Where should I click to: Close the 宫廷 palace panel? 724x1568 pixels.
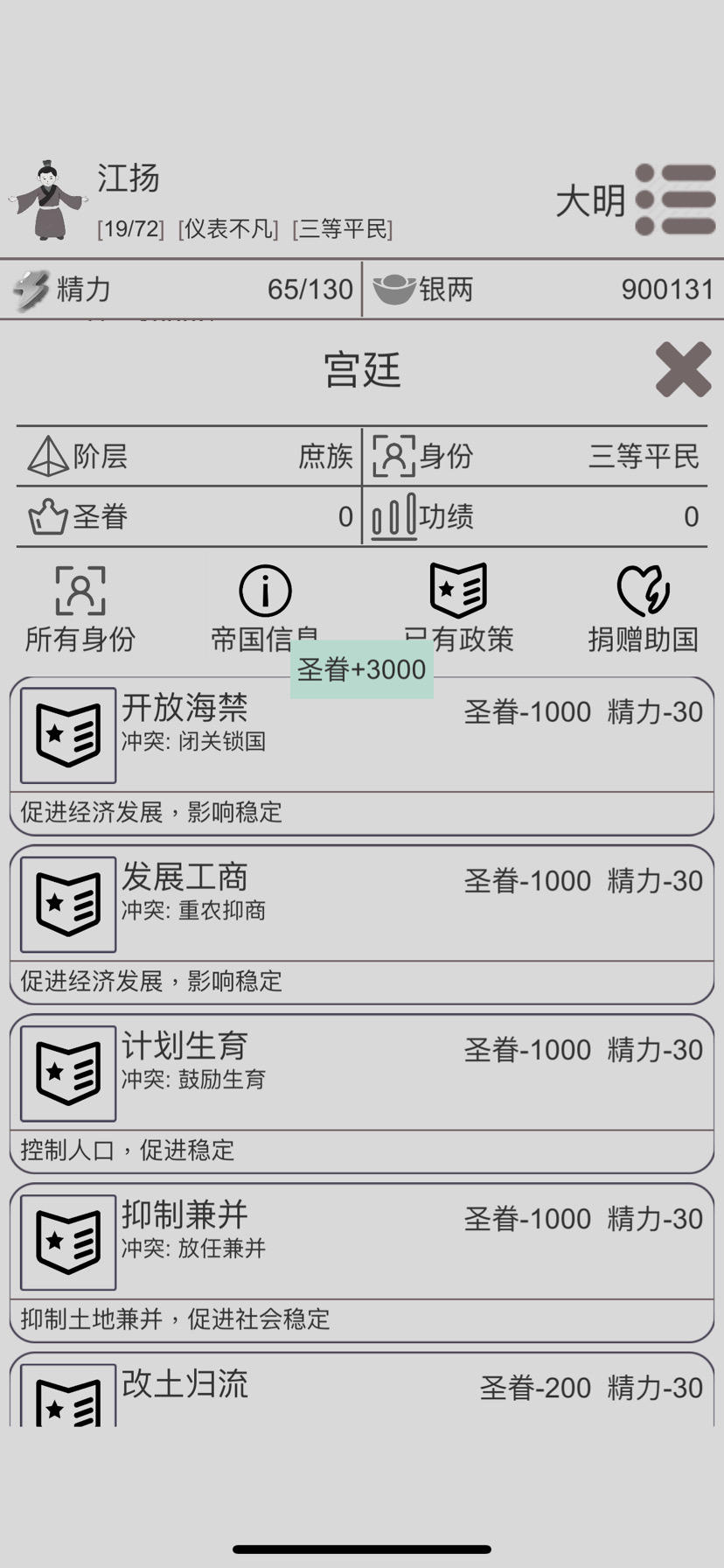(x=683, y=369)
